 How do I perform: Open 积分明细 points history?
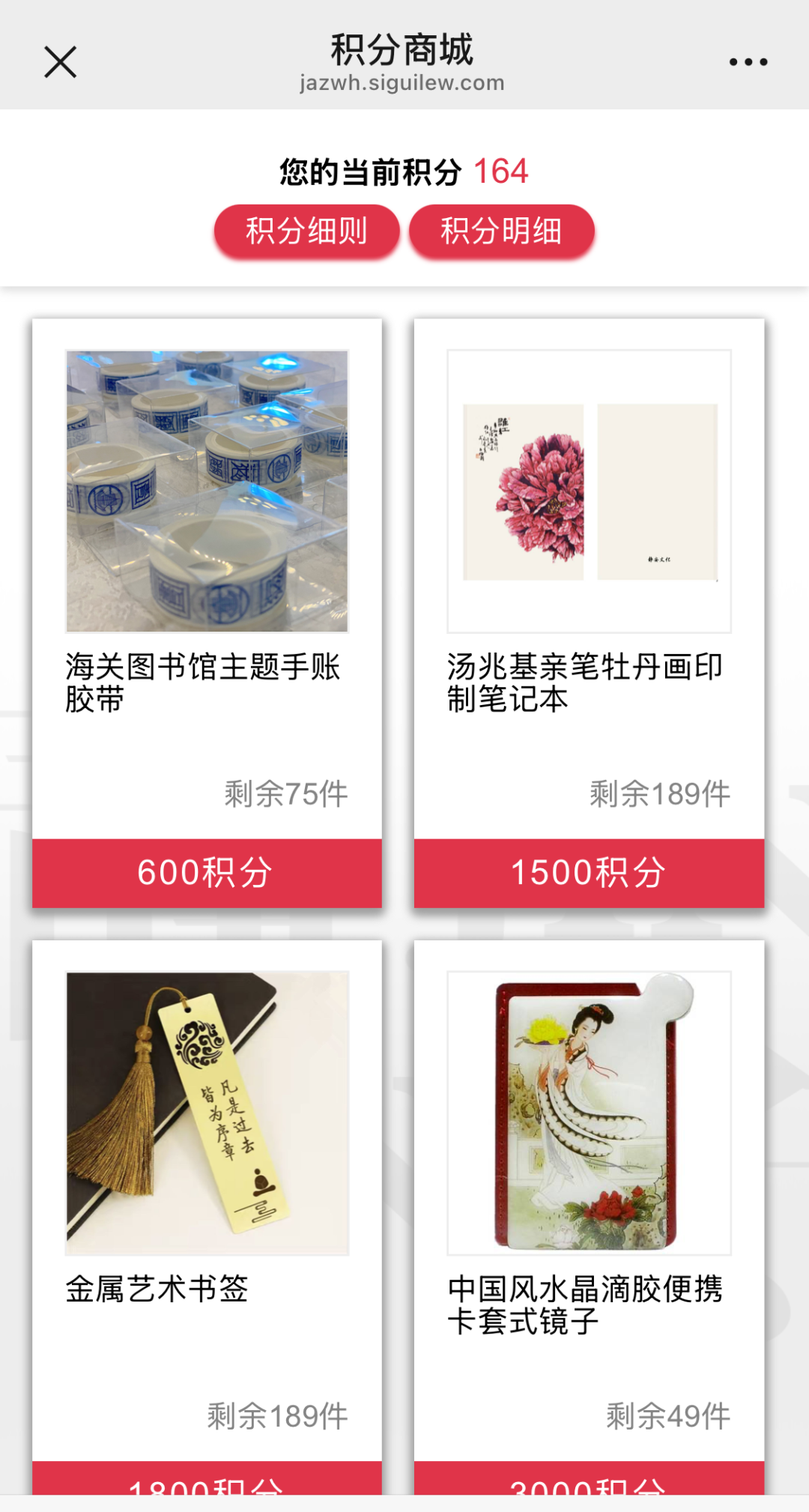pyautogui.click(x=500, y=231)
